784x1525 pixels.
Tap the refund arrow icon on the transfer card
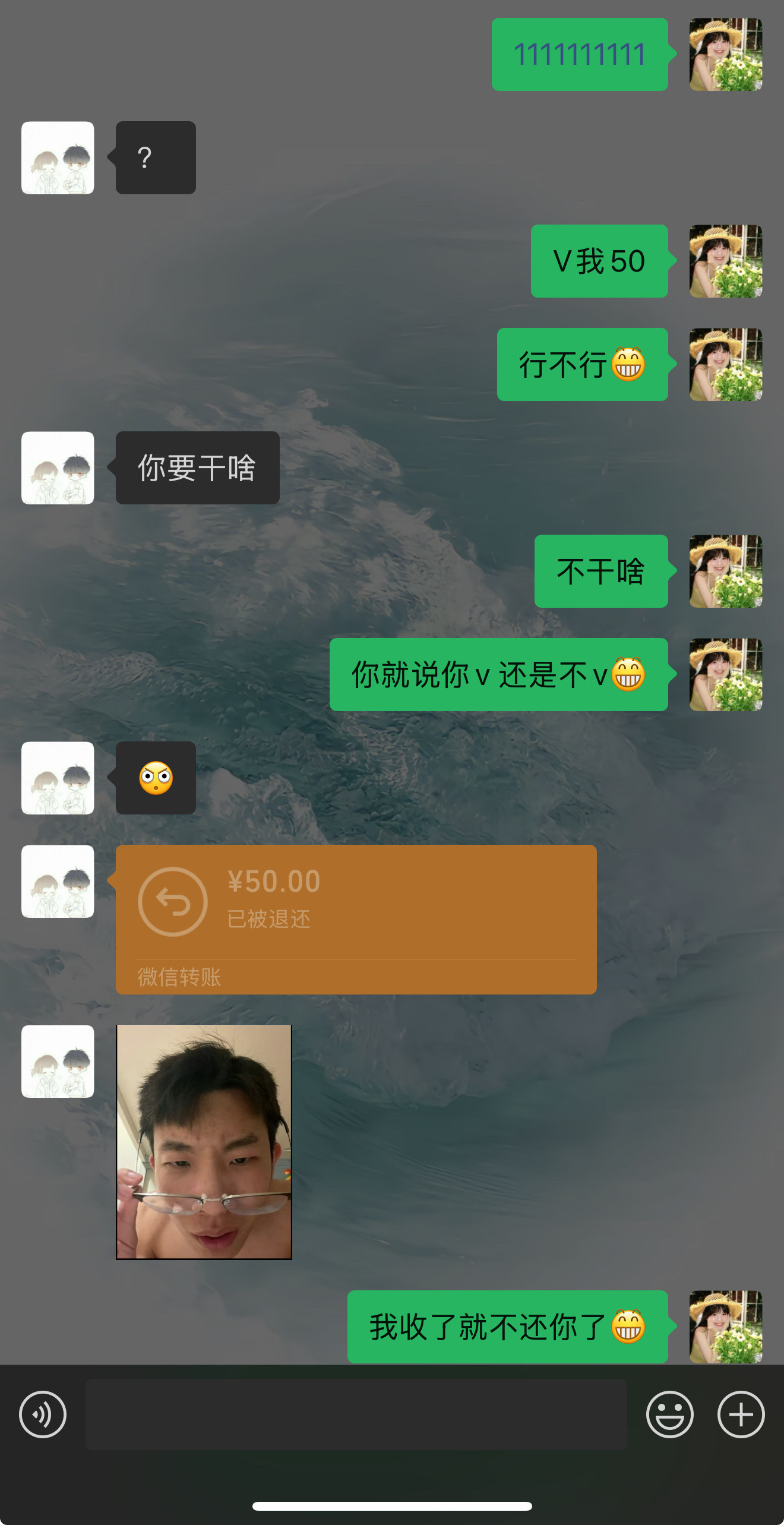173,902
